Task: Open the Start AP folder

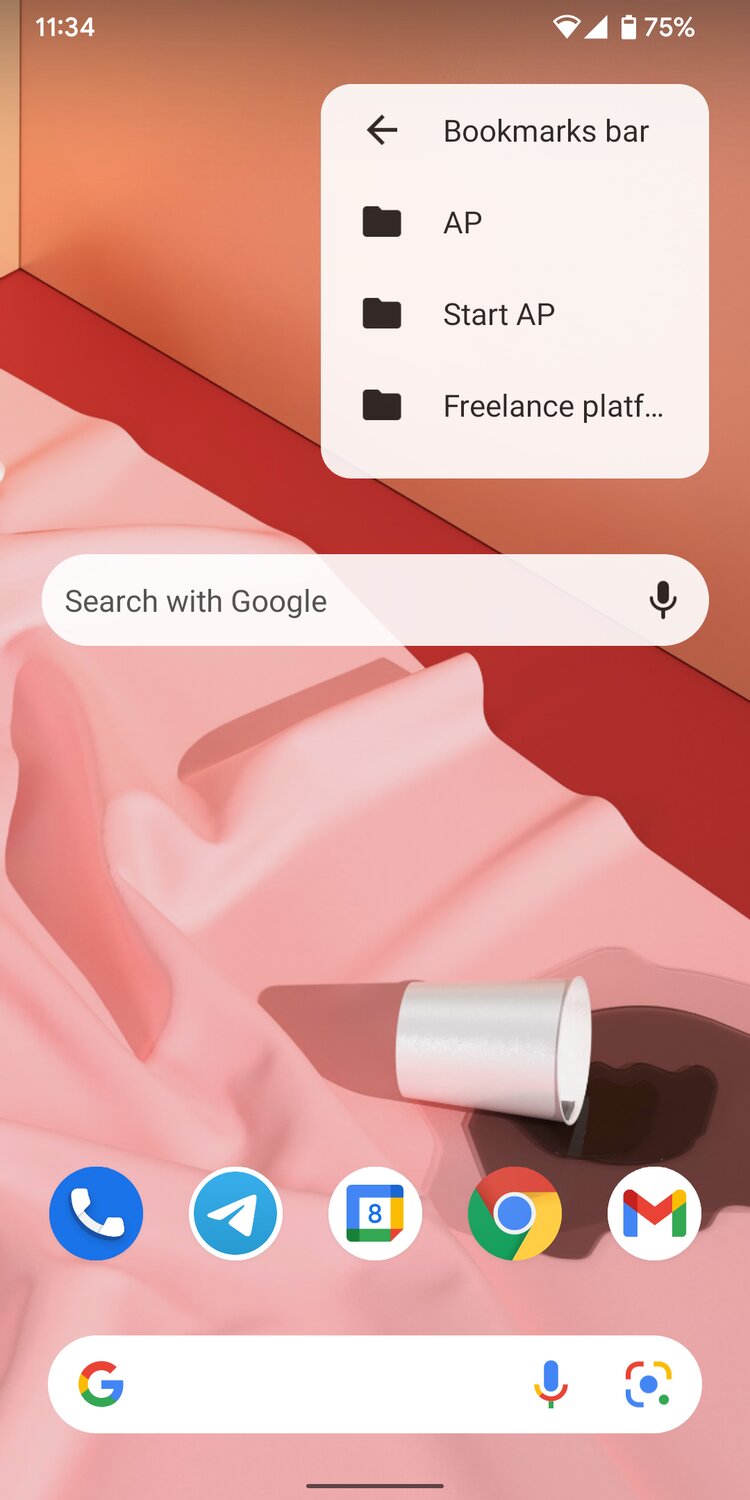Action: (498, 314)
